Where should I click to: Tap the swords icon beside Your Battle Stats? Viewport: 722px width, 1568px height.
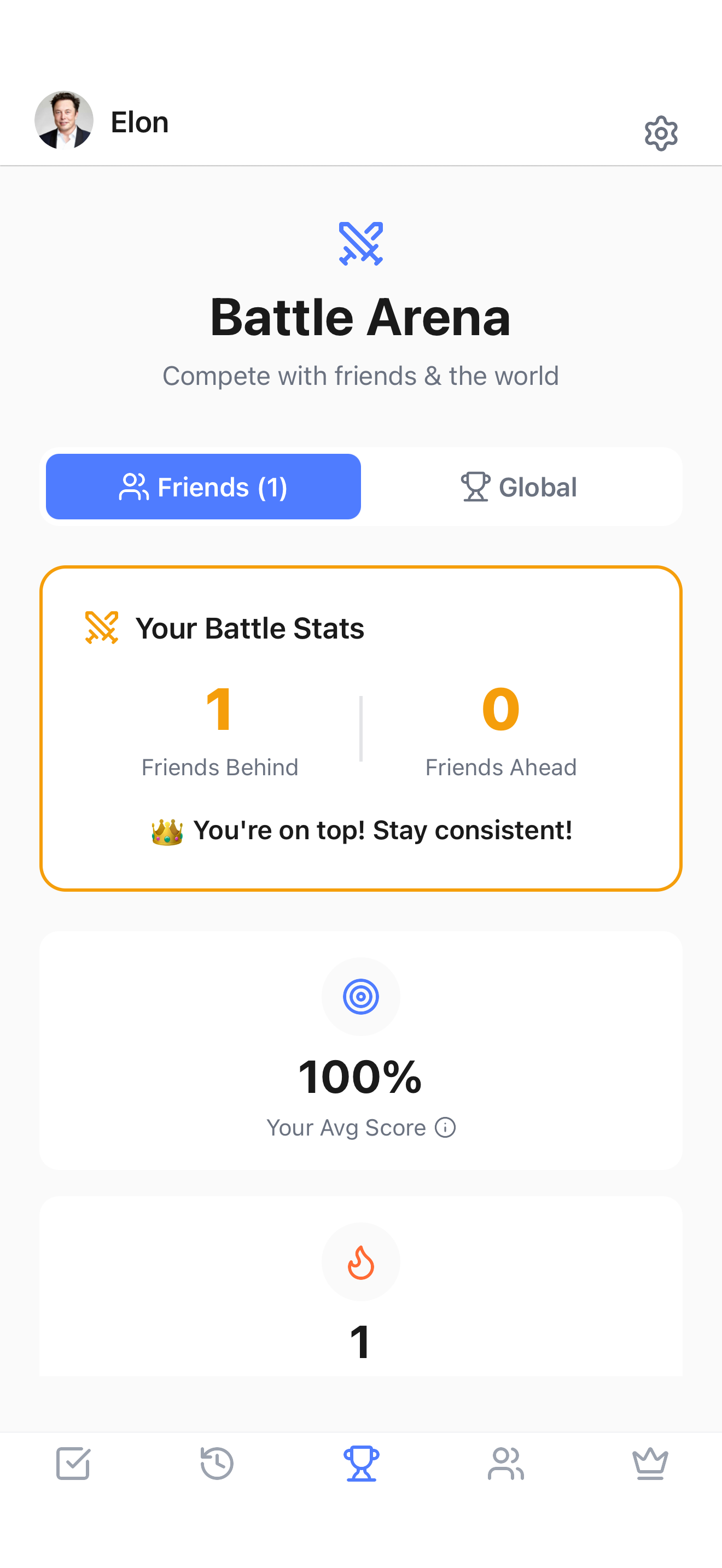(x=102, y=628)
